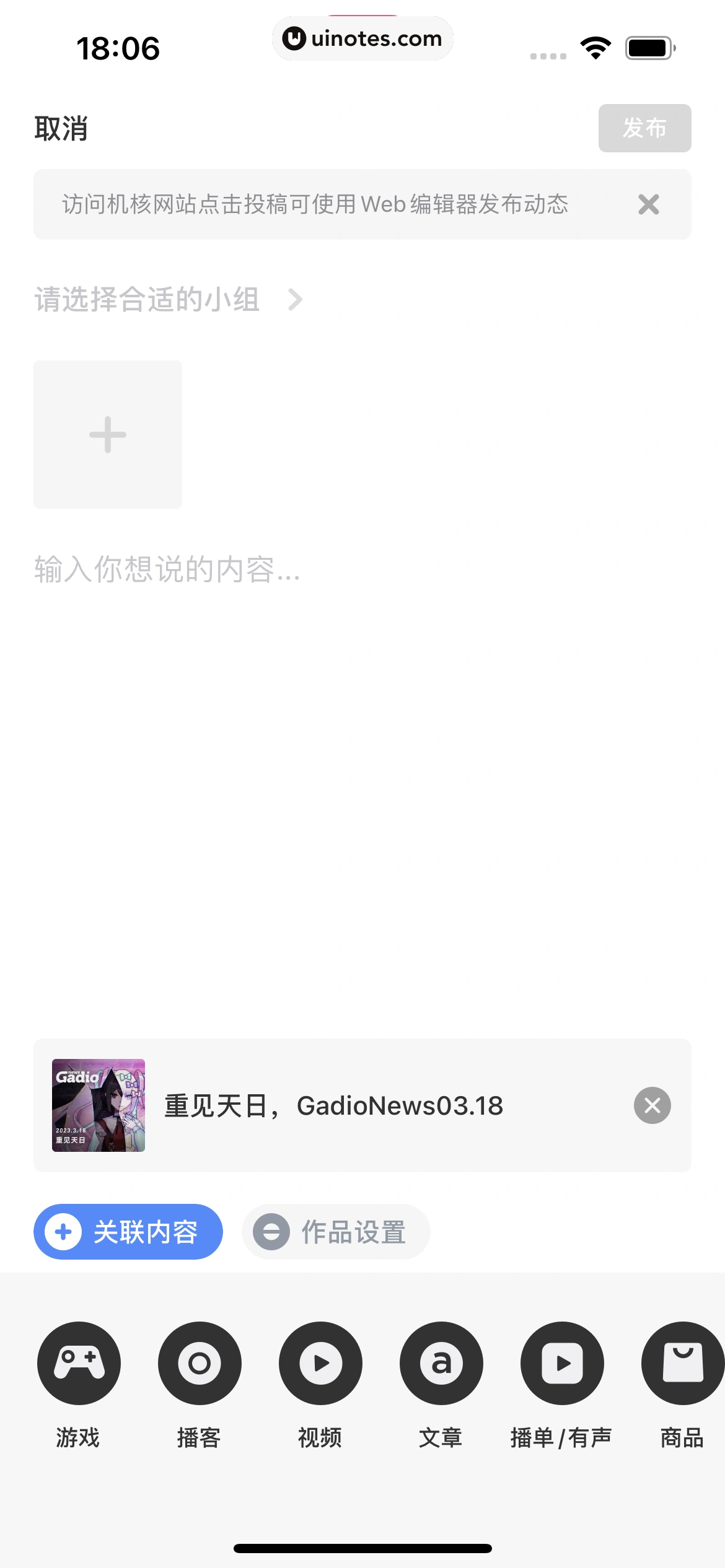725x1568 pixels.
Task: Dismiss the Web 编辑器 notice banner
Action: point(648,204)
